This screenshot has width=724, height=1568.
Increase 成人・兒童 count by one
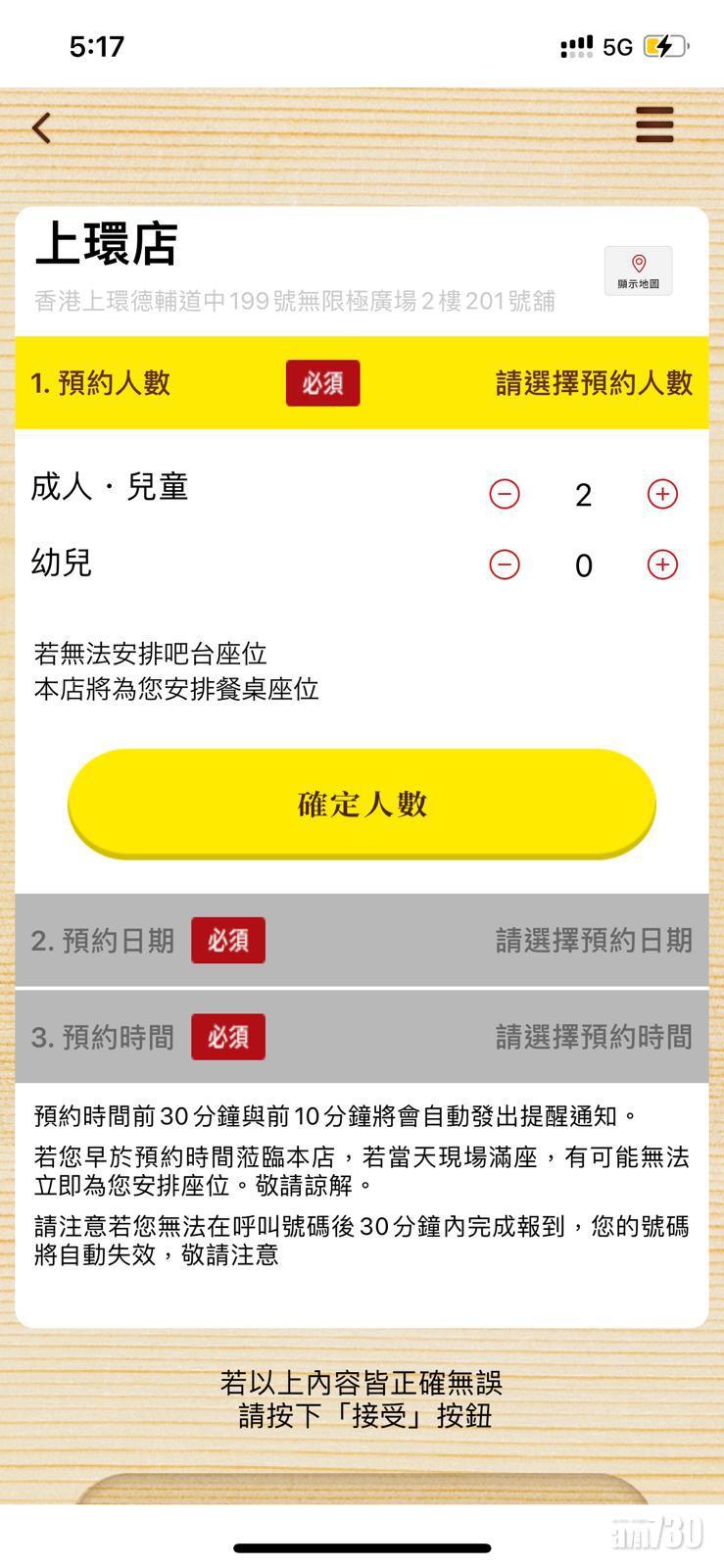point(662,494)
